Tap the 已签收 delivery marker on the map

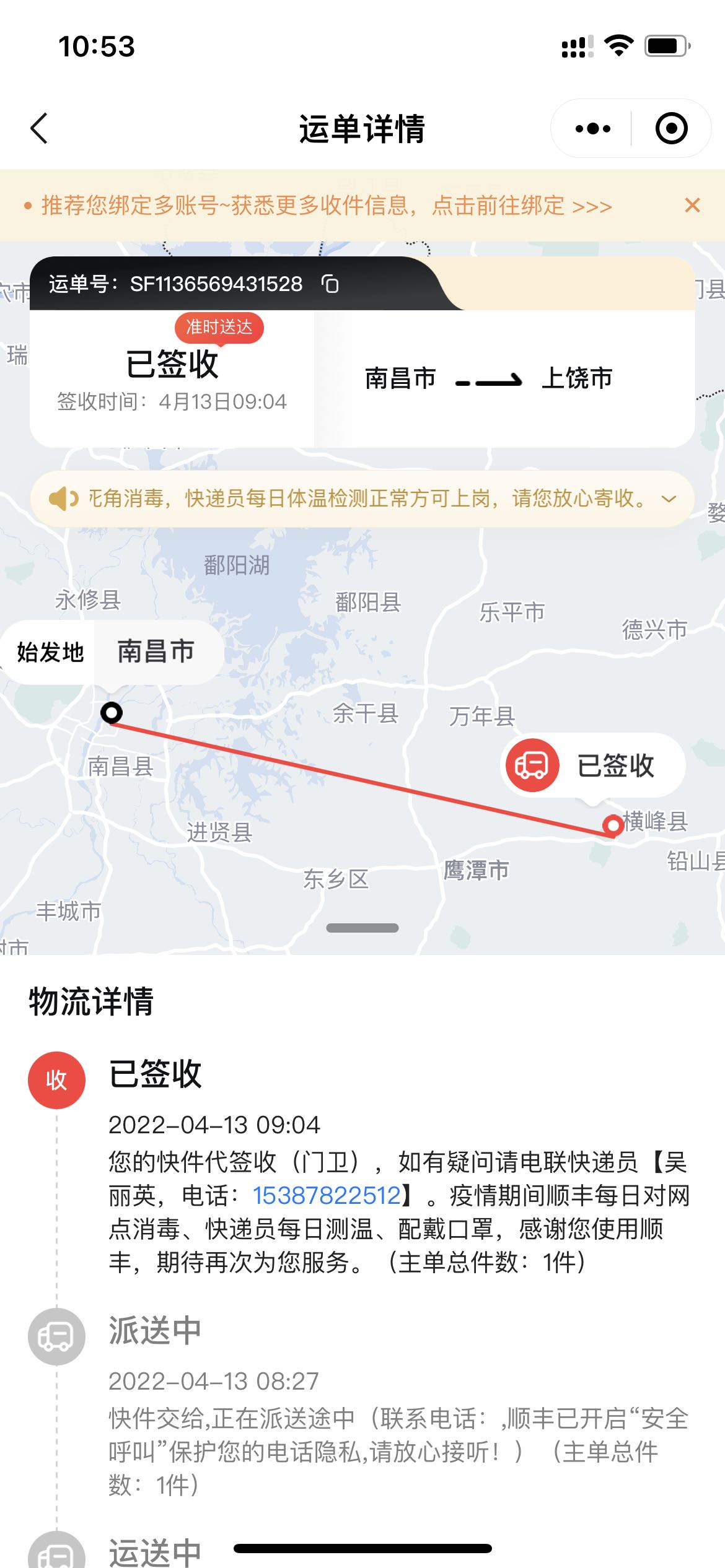[592, 765]
